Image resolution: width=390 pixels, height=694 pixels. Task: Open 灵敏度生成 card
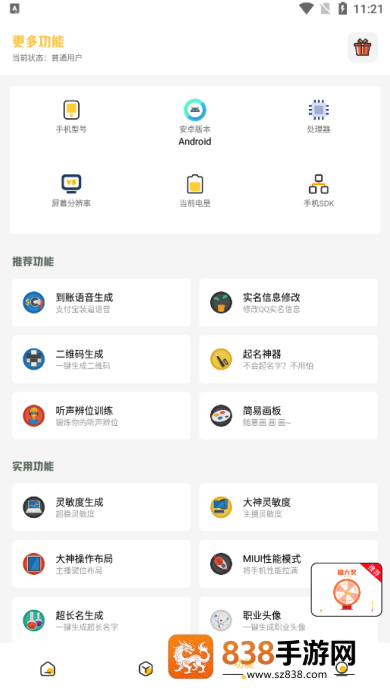[x=101, y=507]
